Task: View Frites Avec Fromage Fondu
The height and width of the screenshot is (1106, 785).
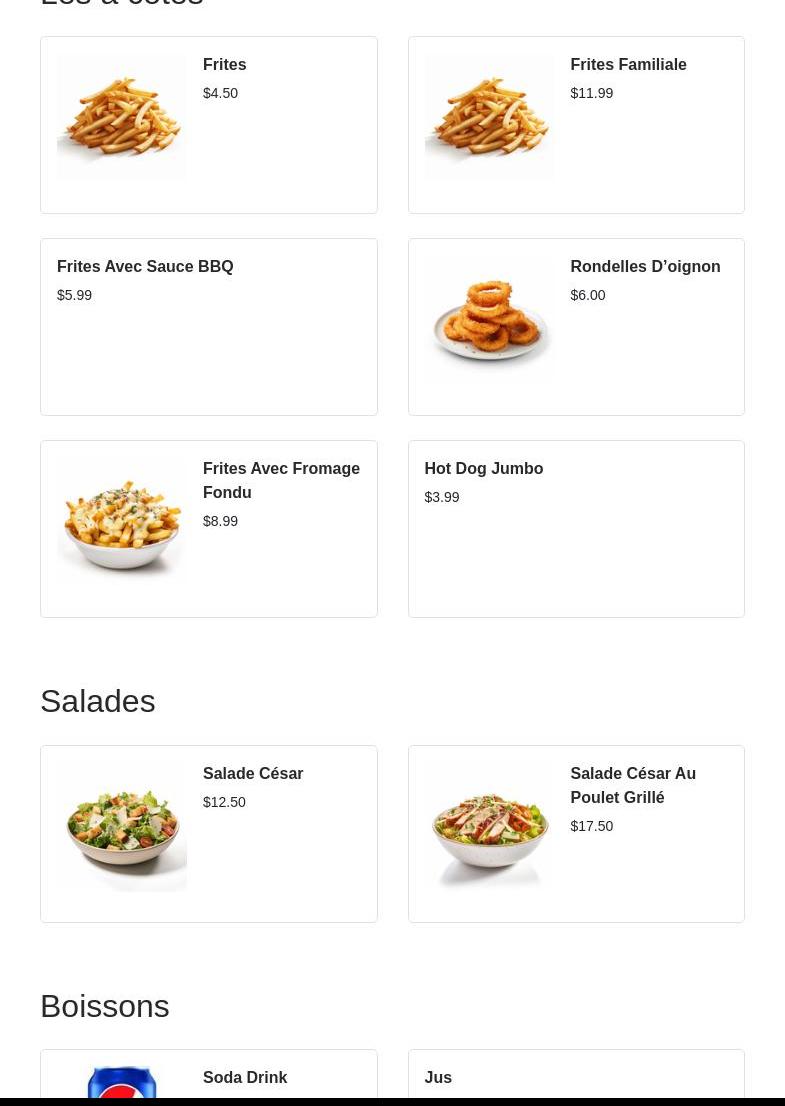Action: 208,529
